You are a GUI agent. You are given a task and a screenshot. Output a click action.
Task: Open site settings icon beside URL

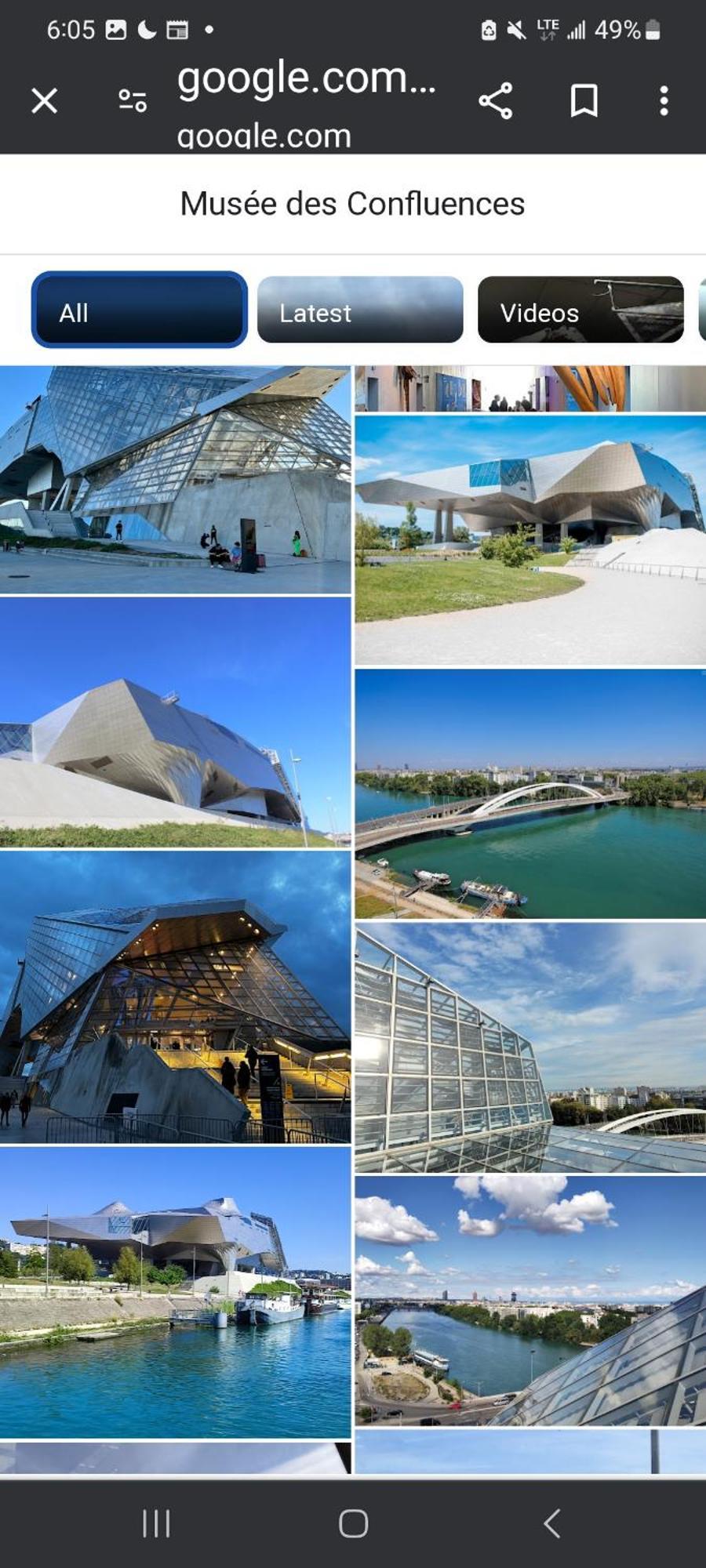[132, 100]
